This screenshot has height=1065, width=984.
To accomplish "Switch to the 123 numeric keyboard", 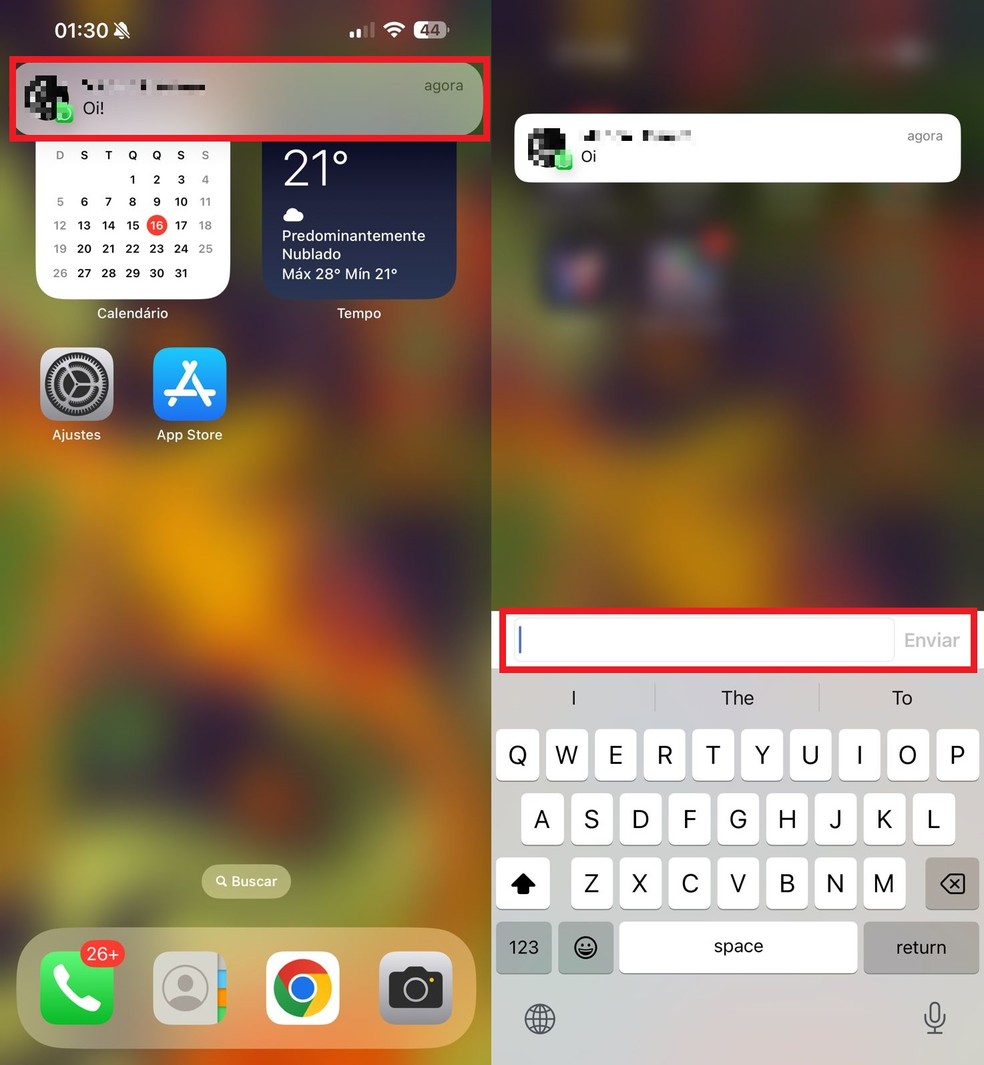I will (x=524, y=947).
